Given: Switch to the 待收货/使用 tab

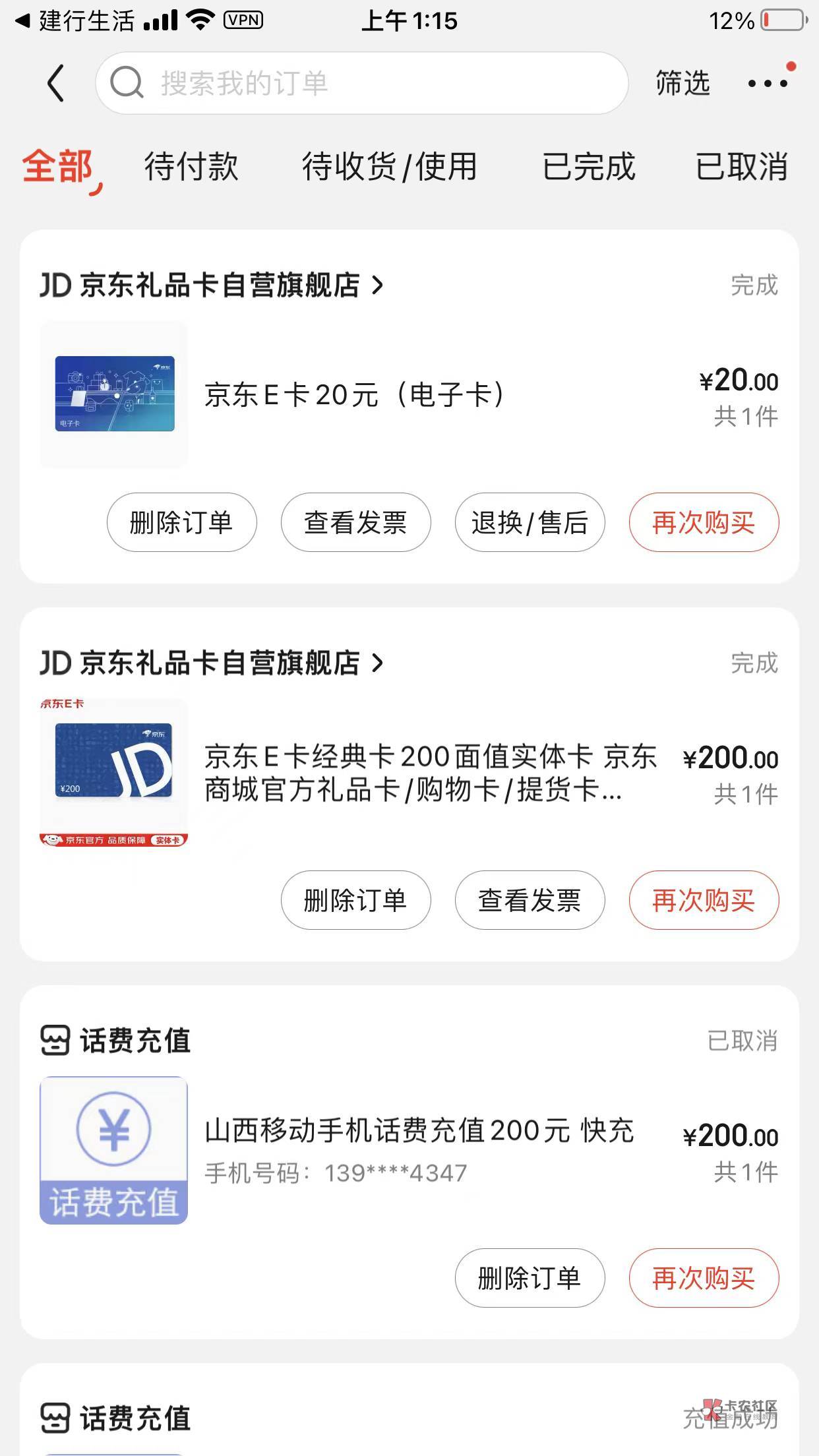Looking at the screenshot, I should click(389, 166).
